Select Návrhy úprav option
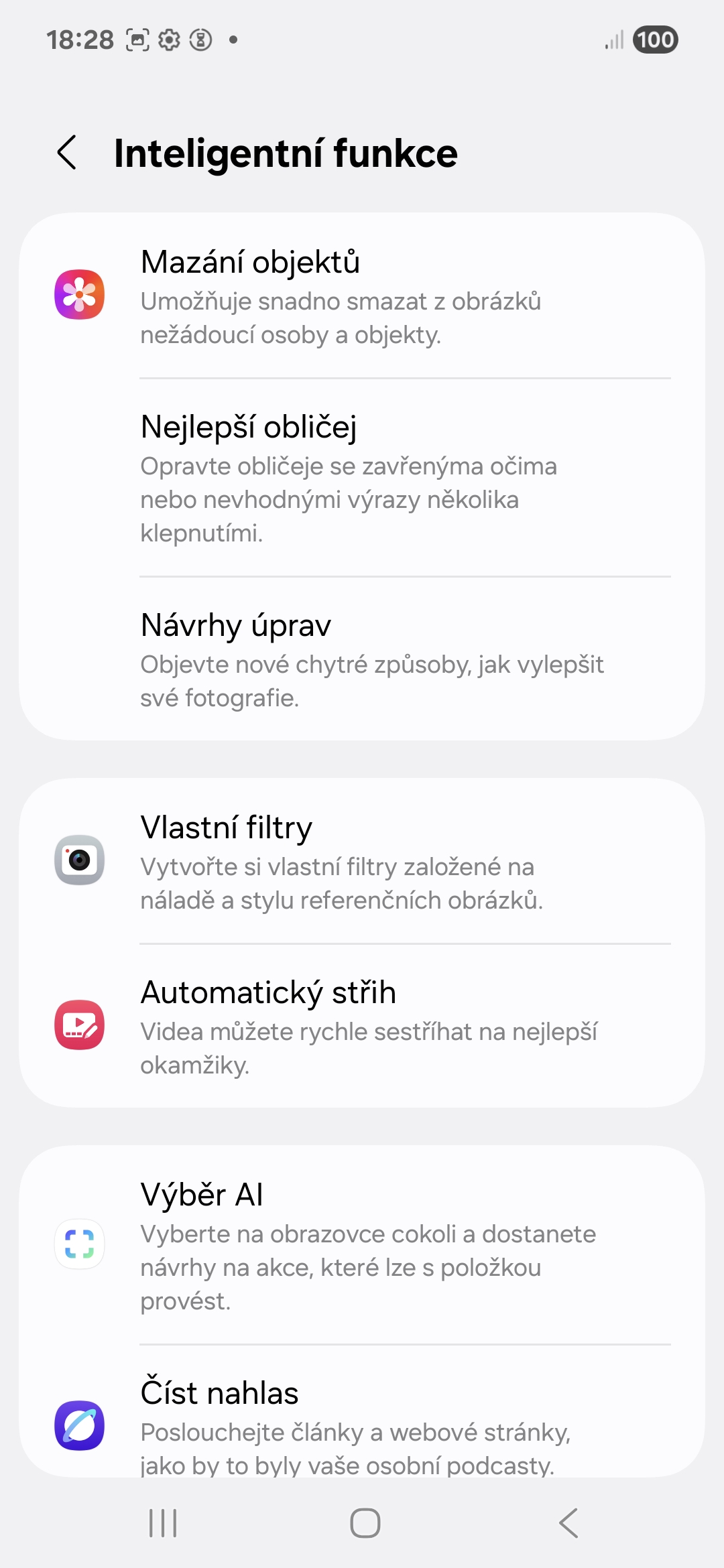Image resolution: width=724 pixels, height=1568 pixels. (362, 659)
